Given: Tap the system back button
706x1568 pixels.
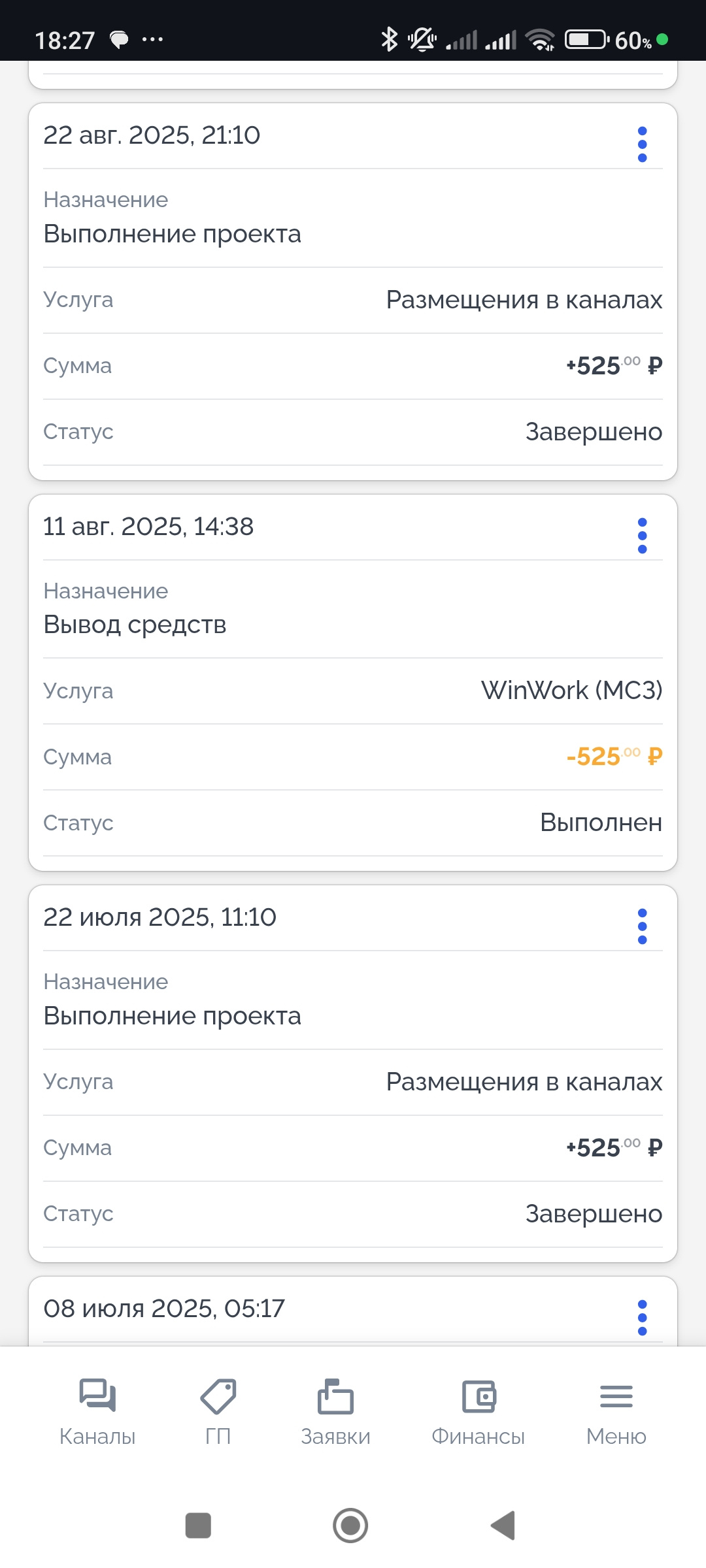Looking at the screenshot, I should pyautogui.click(x=503, y=1526).
